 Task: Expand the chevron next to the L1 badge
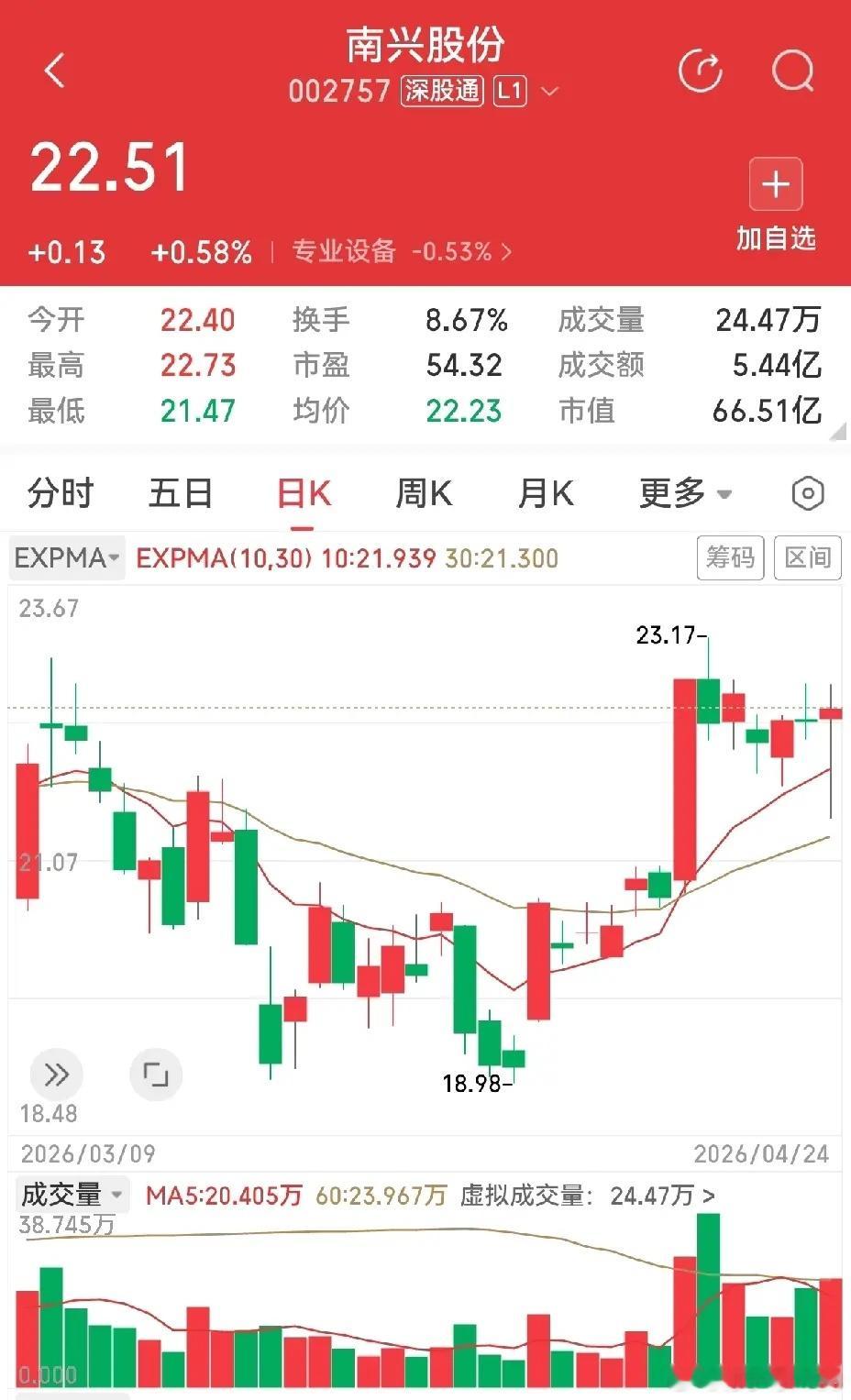pyautogui.click(x=548, y=92)
